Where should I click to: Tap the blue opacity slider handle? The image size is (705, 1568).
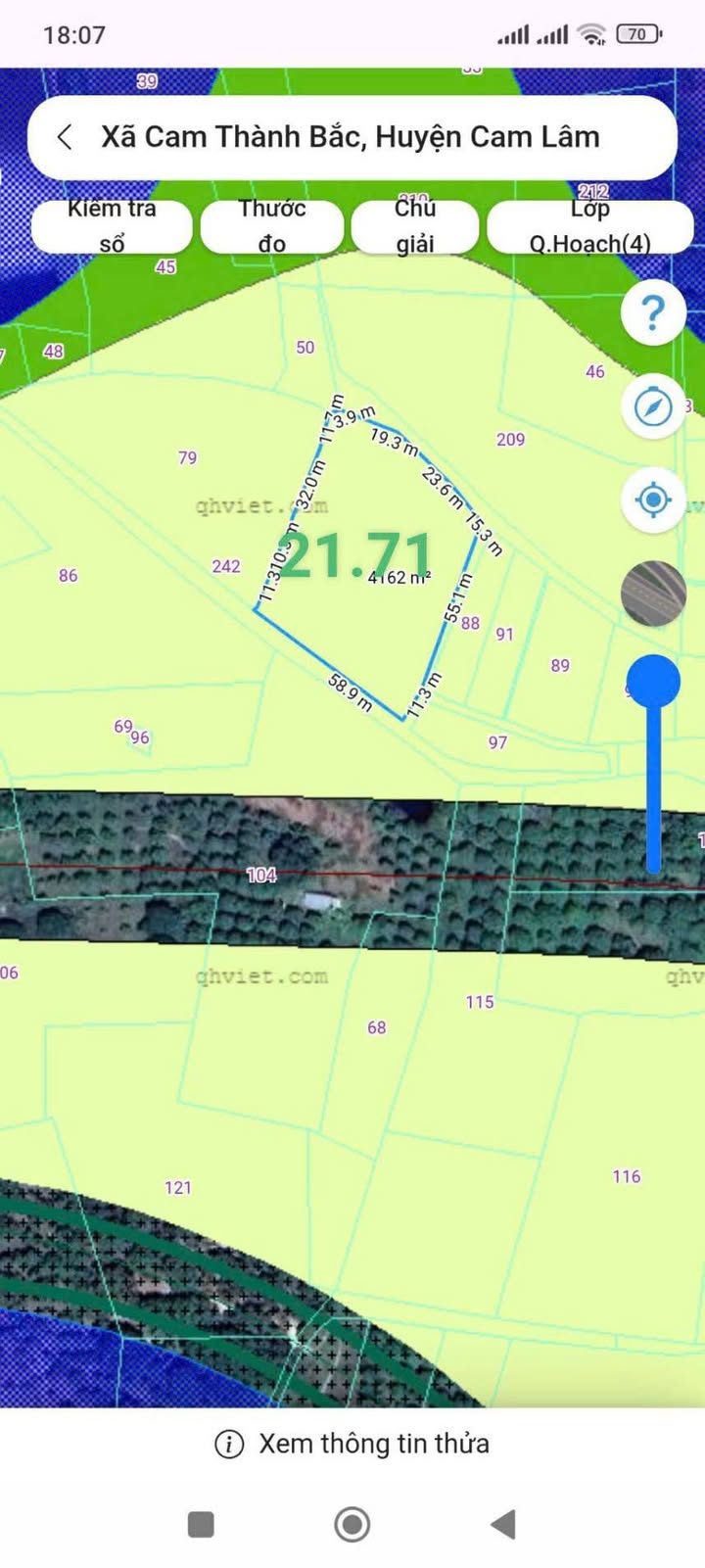(x=653, y=680)
